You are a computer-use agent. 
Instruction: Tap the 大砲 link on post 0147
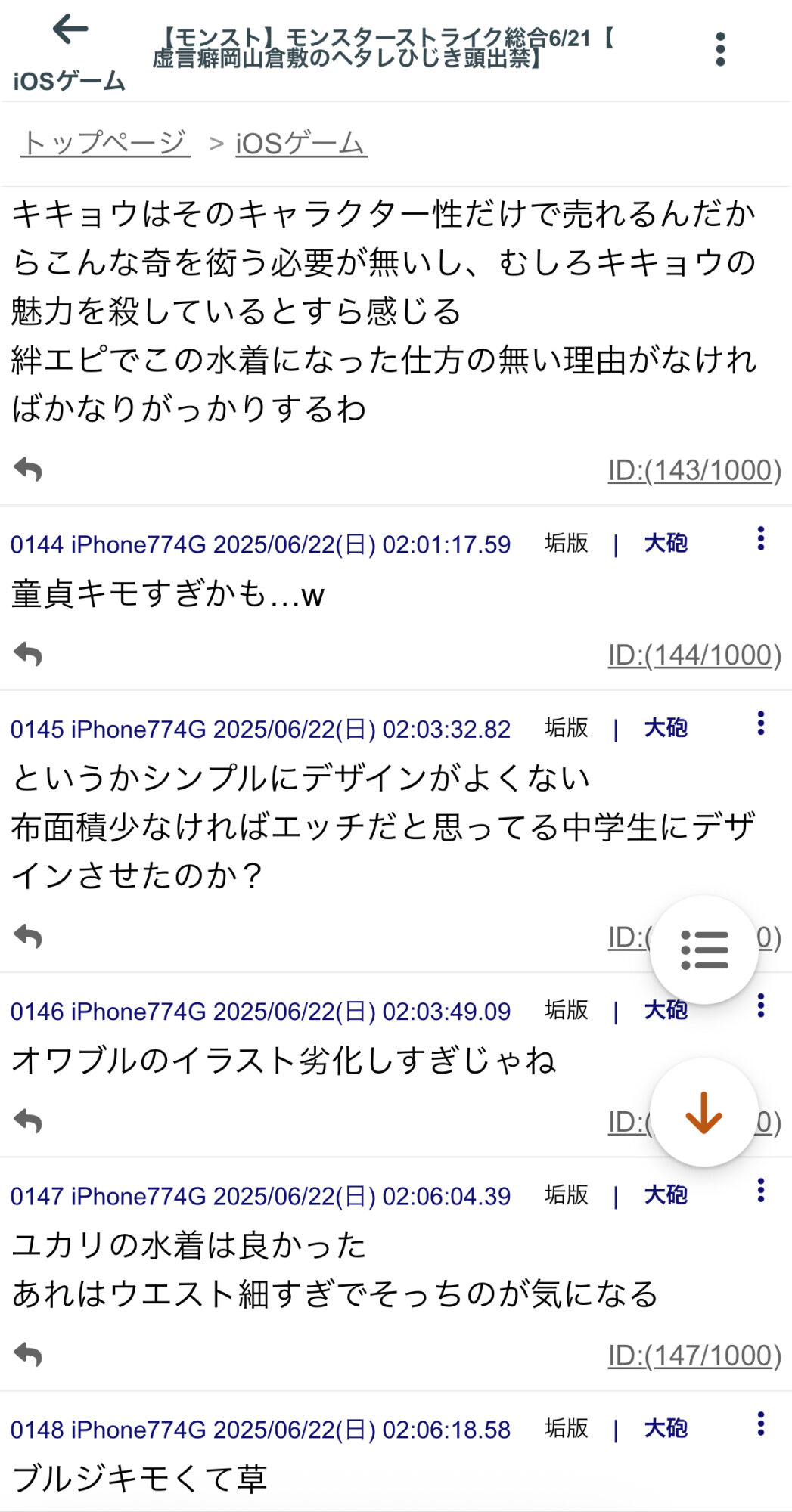click(x=666, y=1194)
